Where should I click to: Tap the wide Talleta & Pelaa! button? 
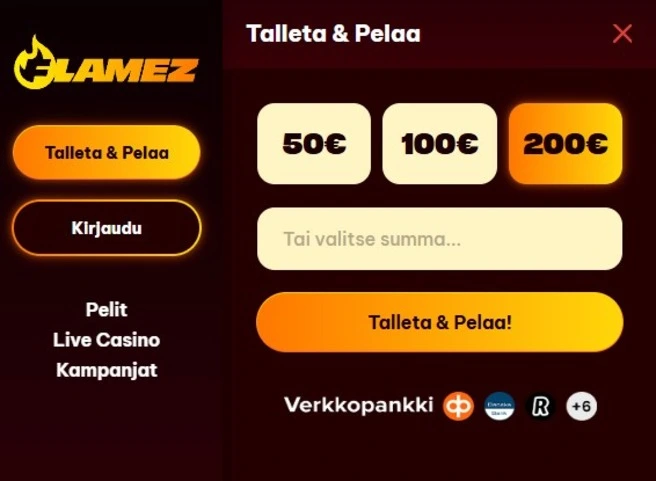(x=439, y=322)
